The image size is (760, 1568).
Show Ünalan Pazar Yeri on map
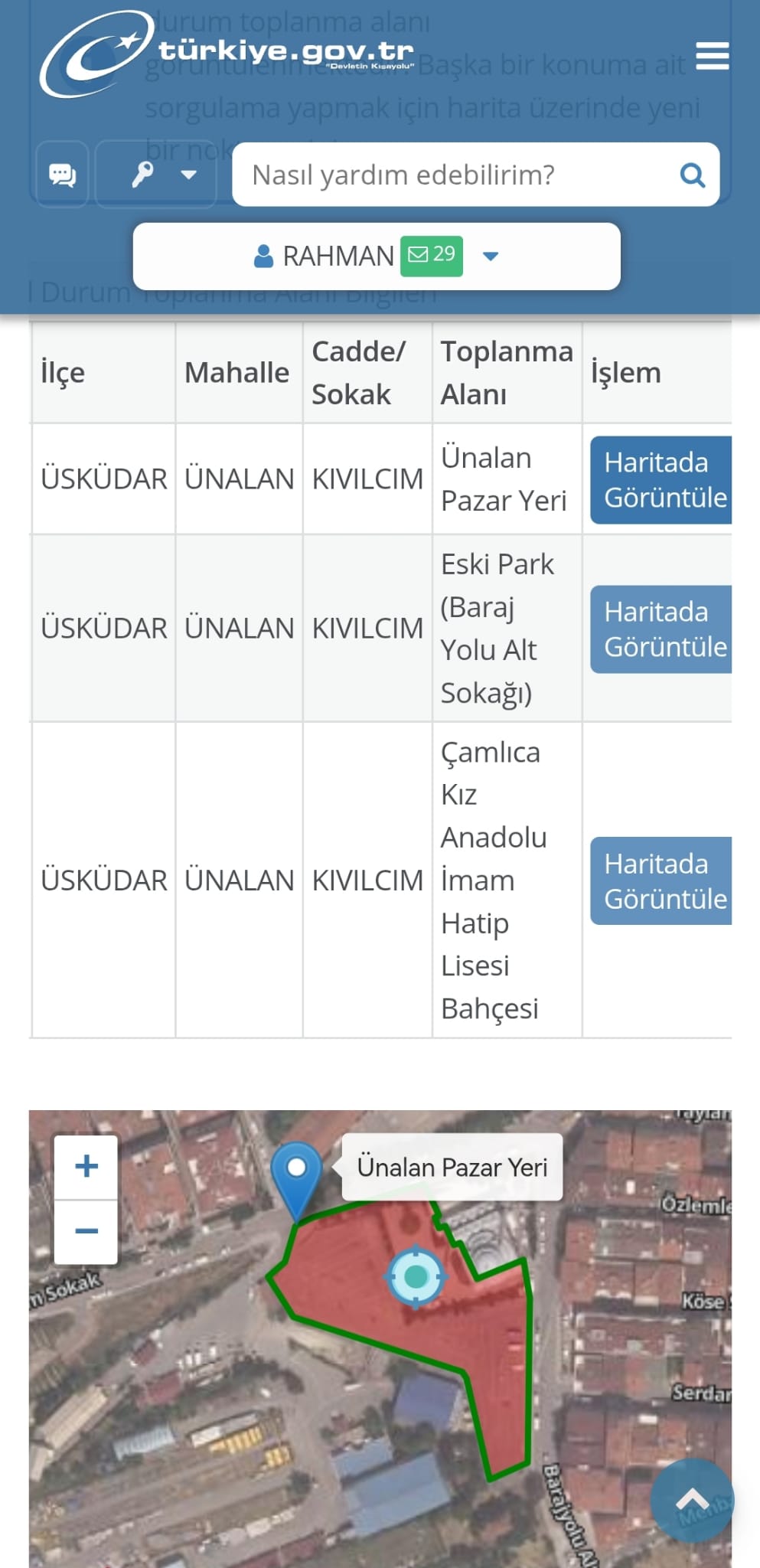coord(661,480)
